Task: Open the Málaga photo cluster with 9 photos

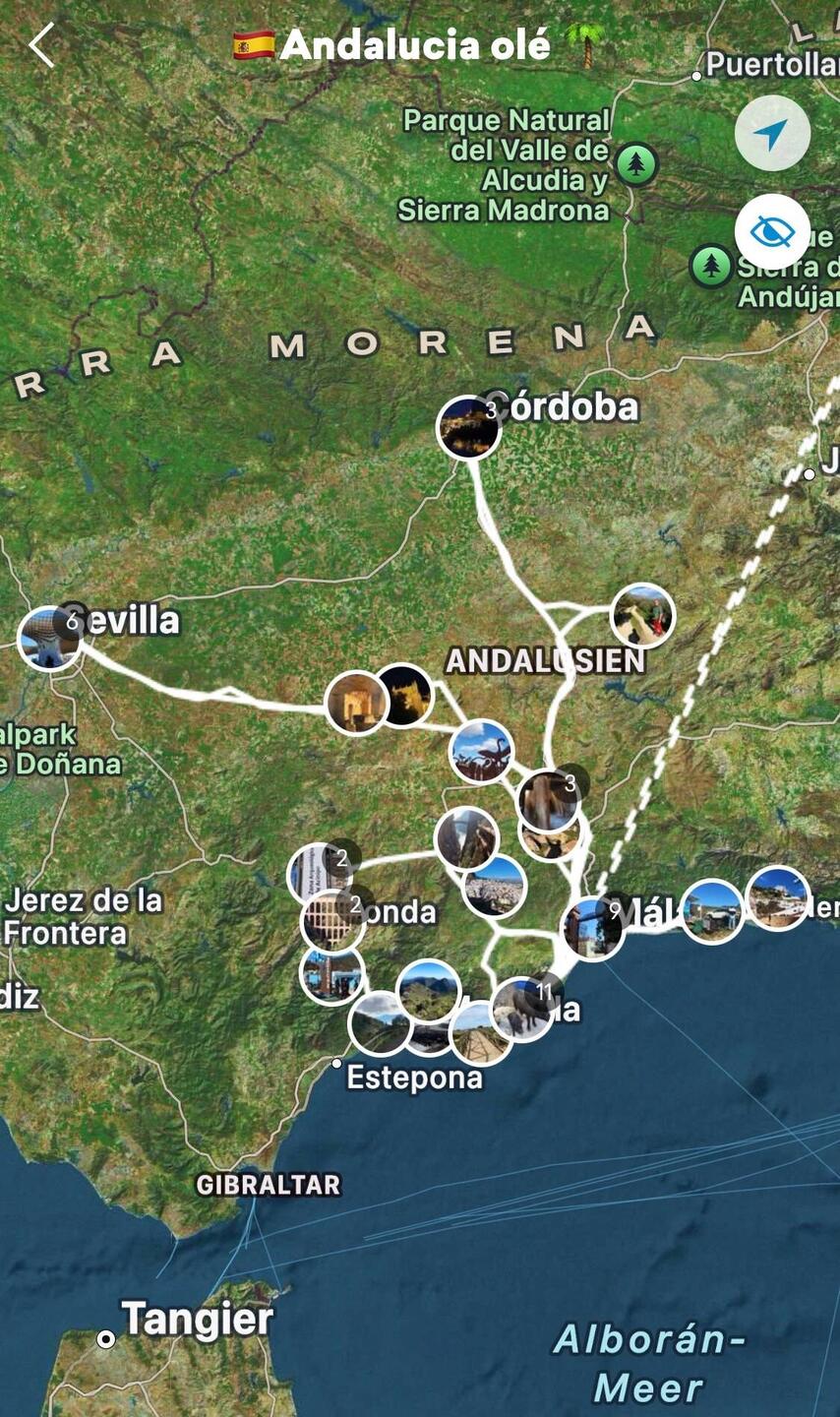Action: coord(592,929)
